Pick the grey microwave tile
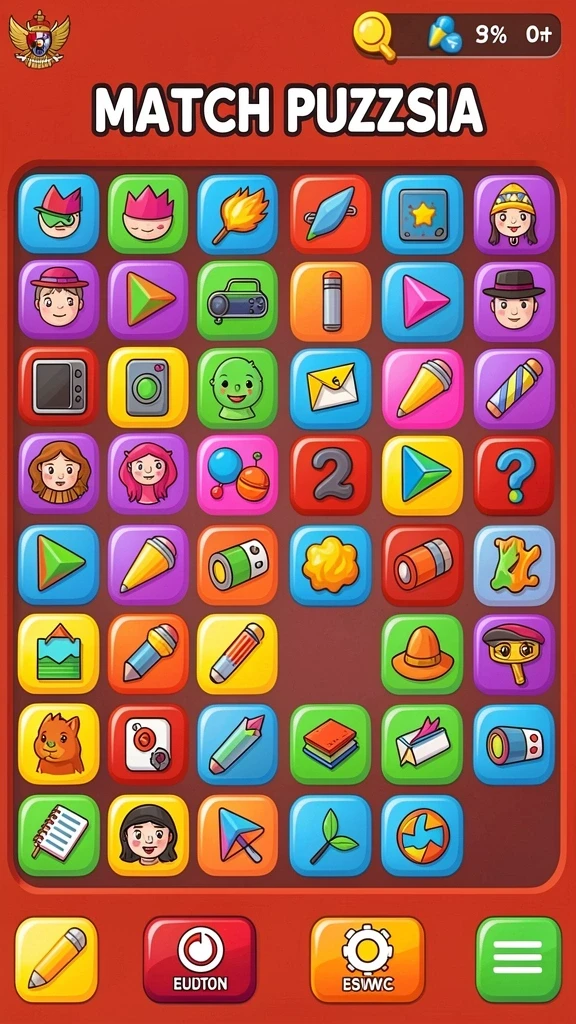Screen dimensions: 576x1024 pos(58,388)
